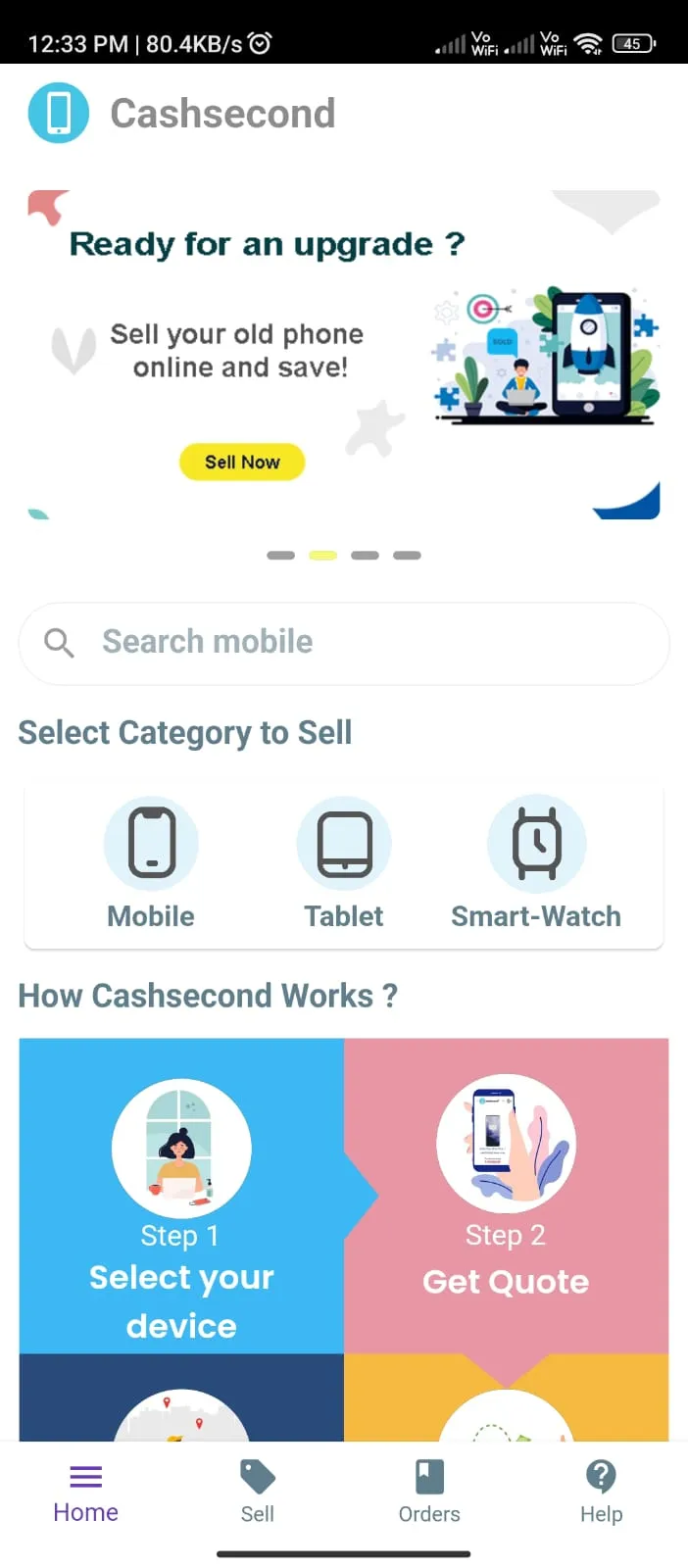Choose the Smart-Watch category
688x1568 pixels.
[x=536, y=862]
